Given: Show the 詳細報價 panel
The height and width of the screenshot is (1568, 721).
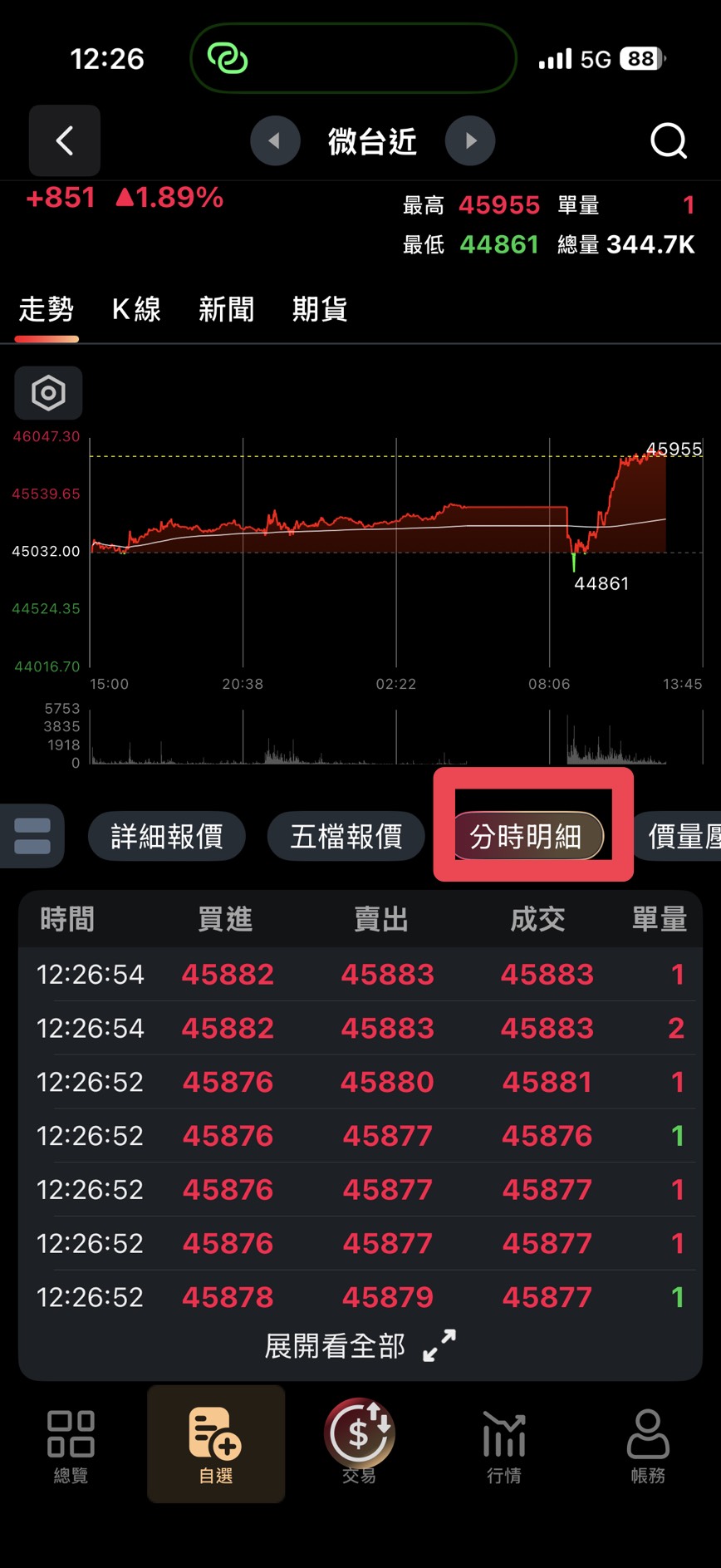Looking at the screenshot, I should 167,836.
